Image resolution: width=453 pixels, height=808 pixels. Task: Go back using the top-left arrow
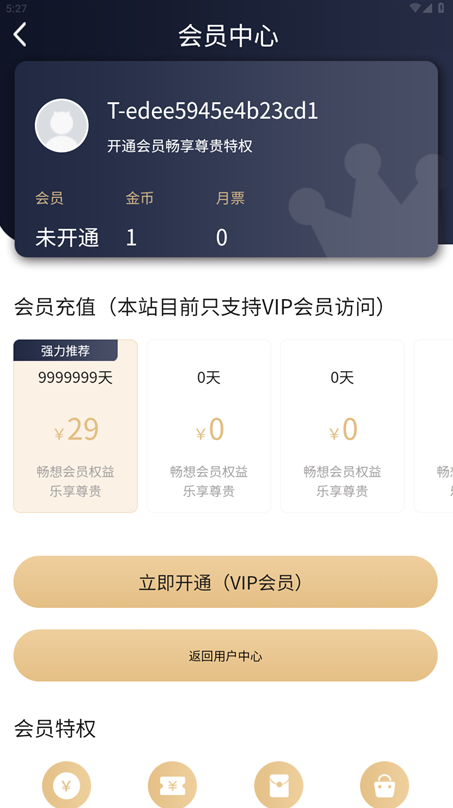click(20, 35)
